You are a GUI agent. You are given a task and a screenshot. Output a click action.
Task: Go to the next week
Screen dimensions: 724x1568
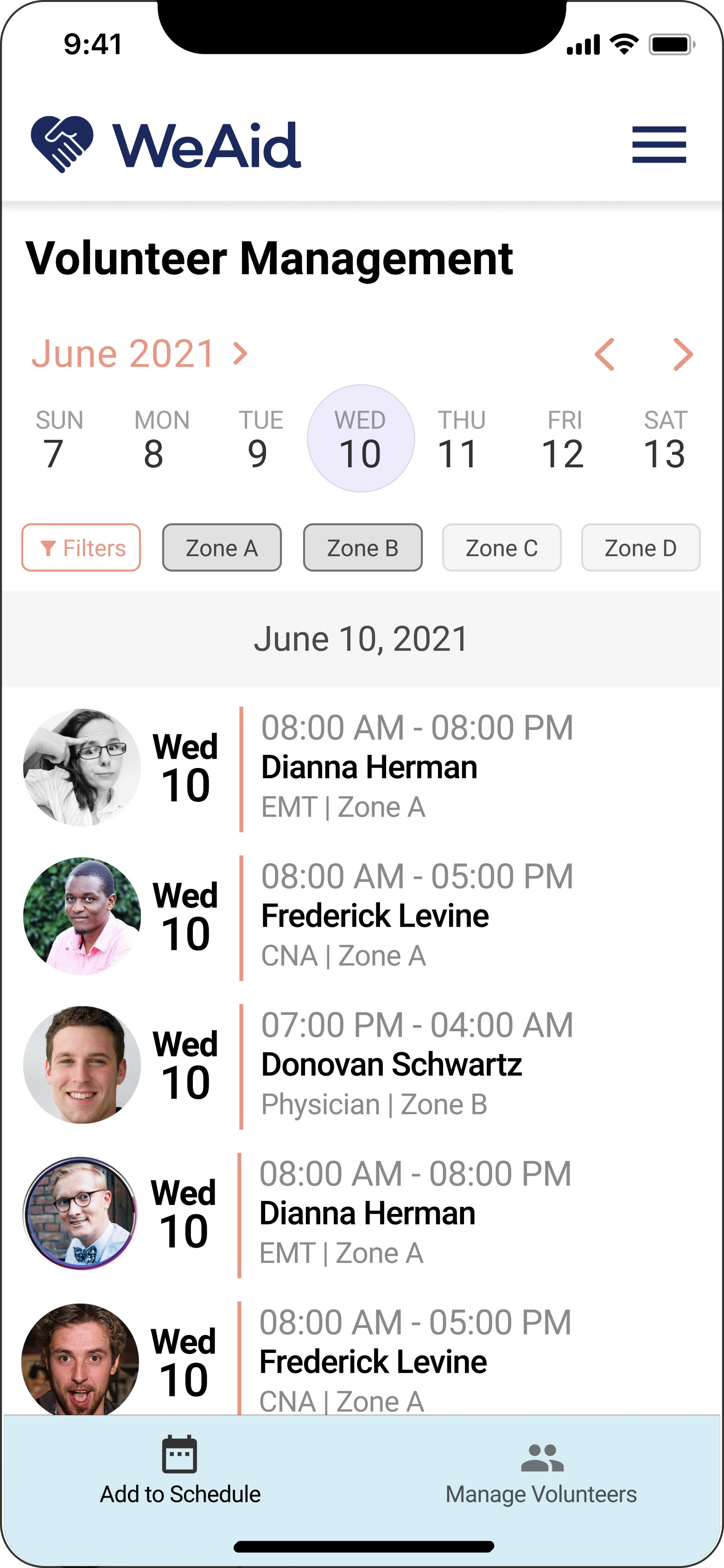(683, 354)
